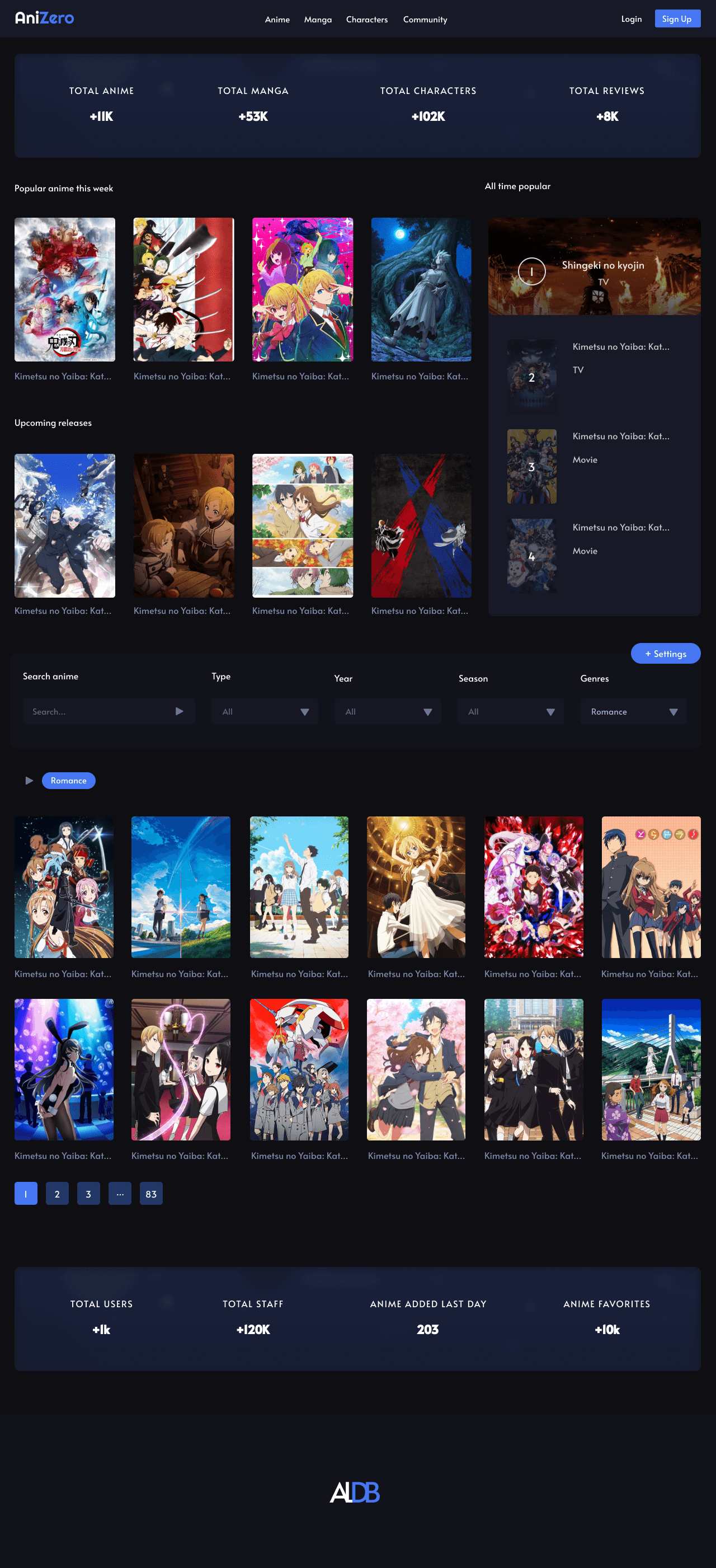This screenshot has height=1568, width=716.
Task: Open the Anime nav link
Action: pos(277,20)
